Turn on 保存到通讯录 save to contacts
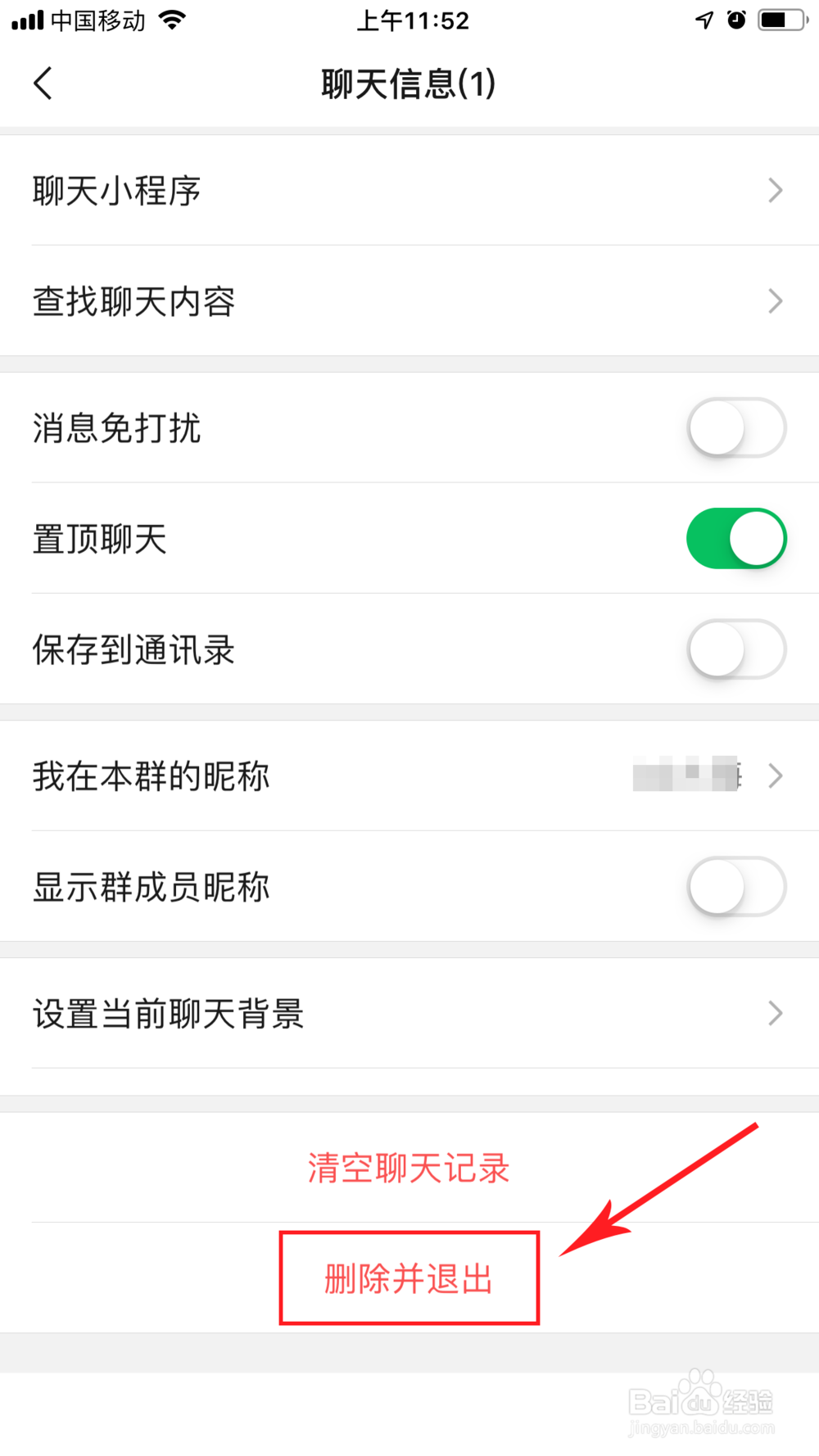819x1456 pixels. click(735, 649)
